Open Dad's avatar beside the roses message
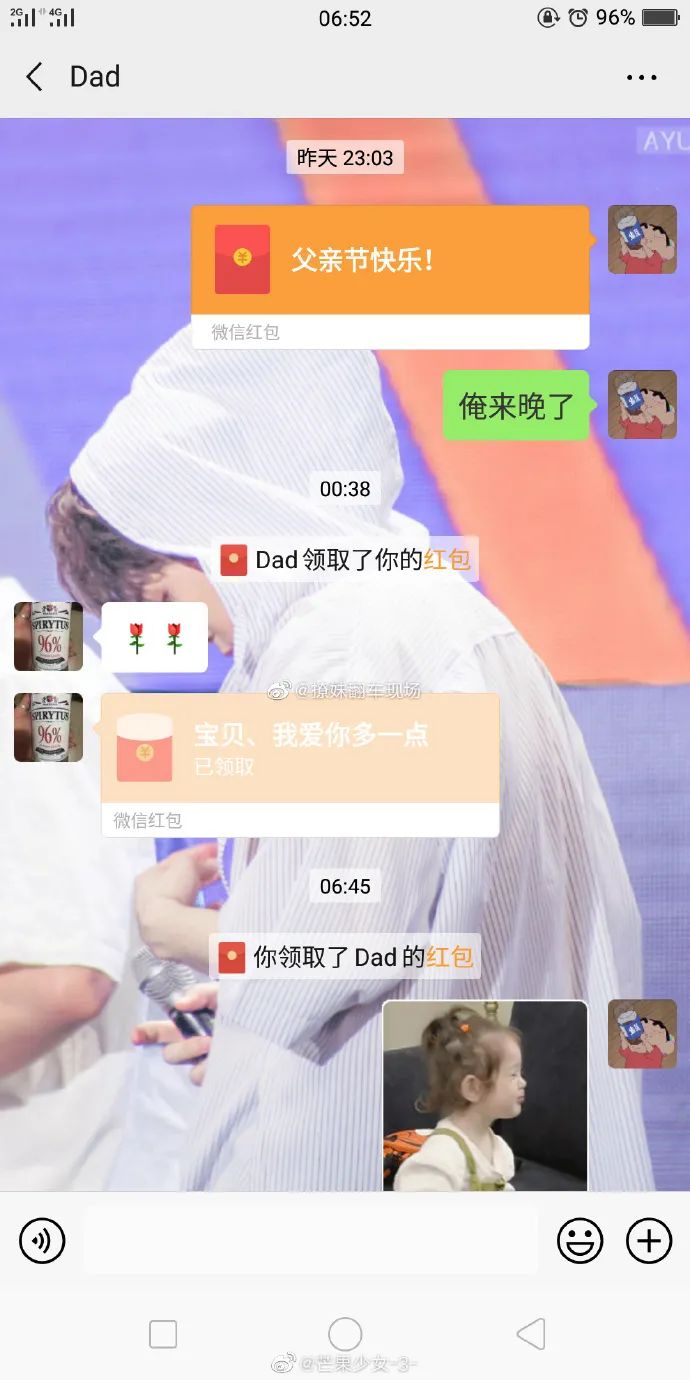Screen dimensions: 690x1380 (x=48, y=636)
